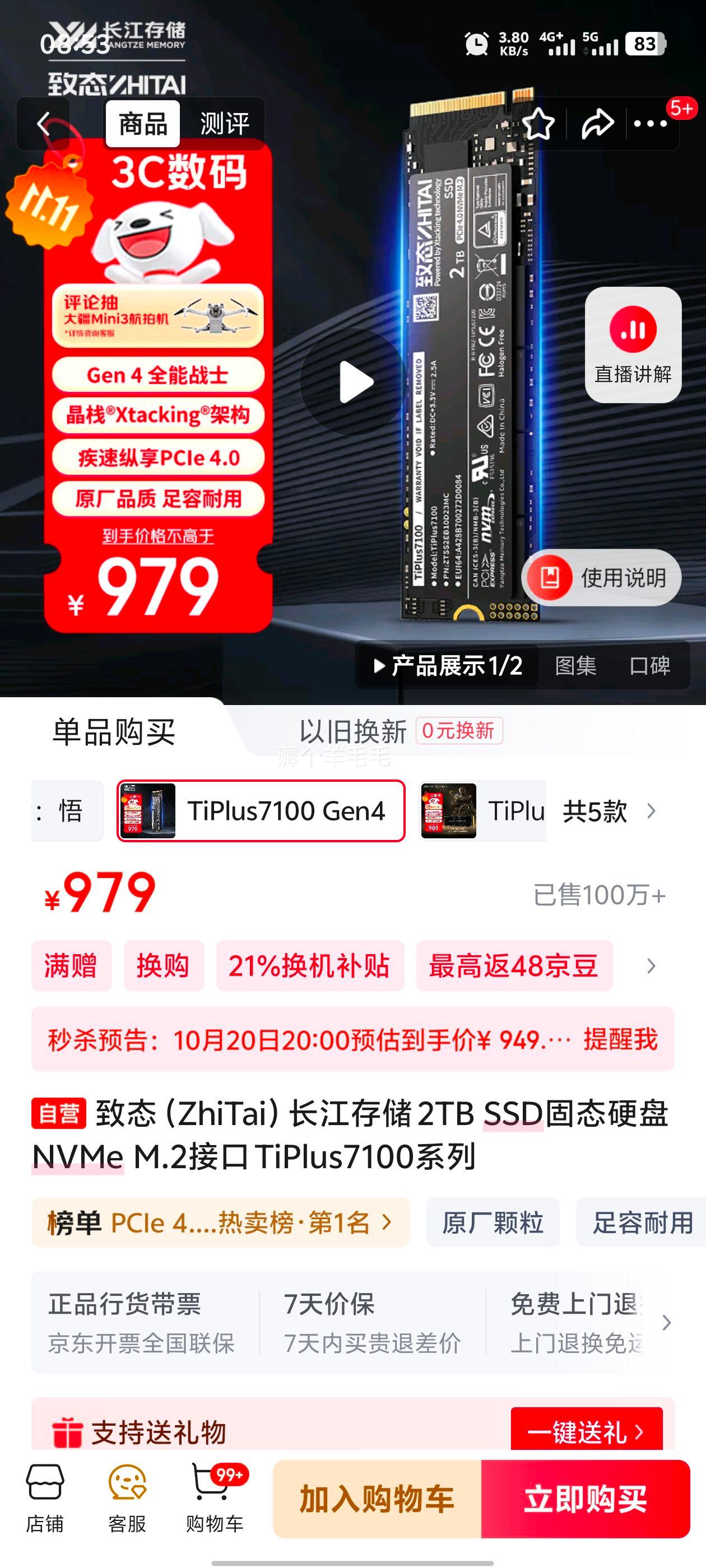Open the three-dot overflow menu
Image resolution: width=706 pixels, height=1568 pixels.
[650, 124]
